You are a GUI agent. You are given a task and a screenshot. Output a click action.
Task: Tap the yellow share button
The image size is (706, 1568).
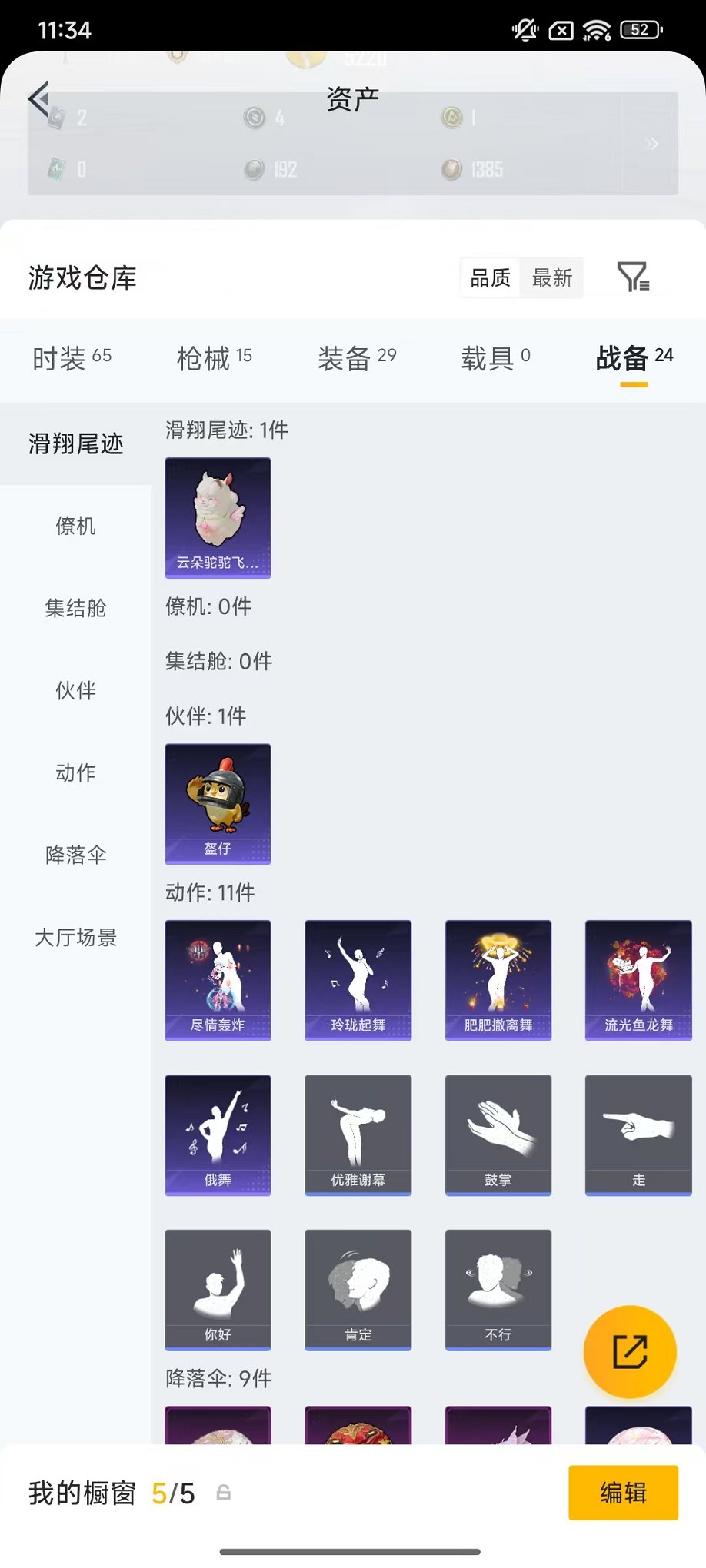(631, 1352)
